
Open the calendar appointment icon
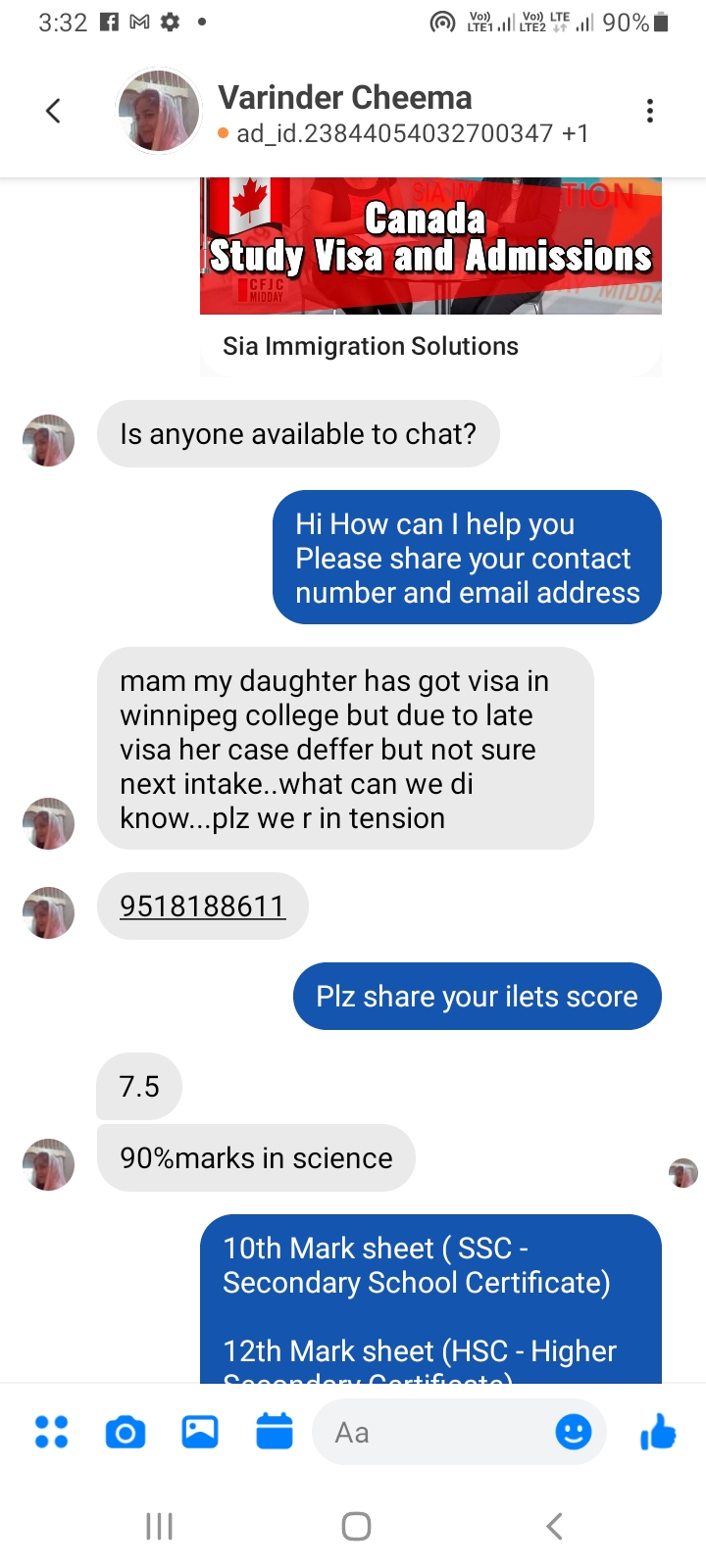[275, 1431]
